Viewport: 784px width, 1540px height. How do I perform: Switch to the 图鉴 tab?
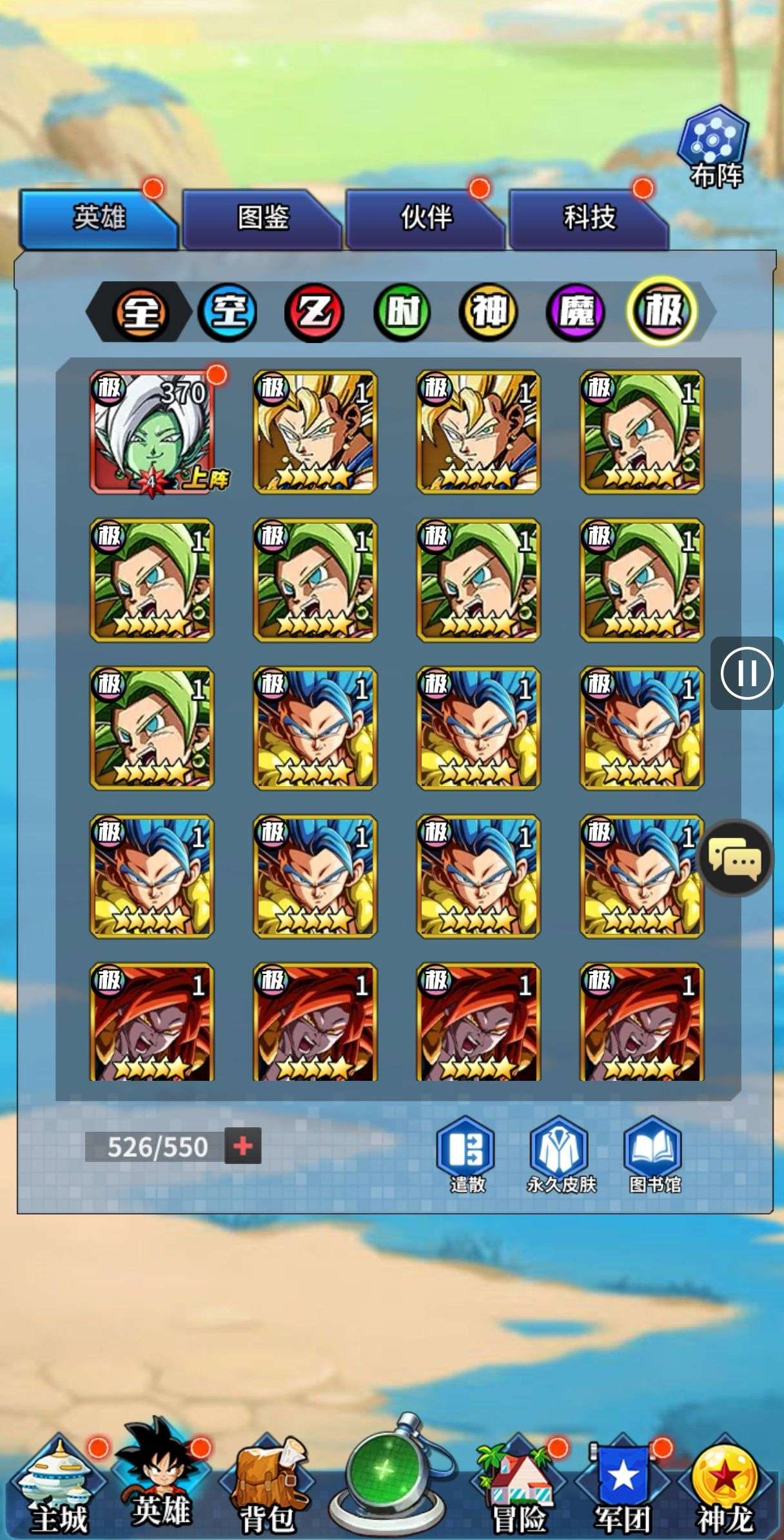click(262, 219)
